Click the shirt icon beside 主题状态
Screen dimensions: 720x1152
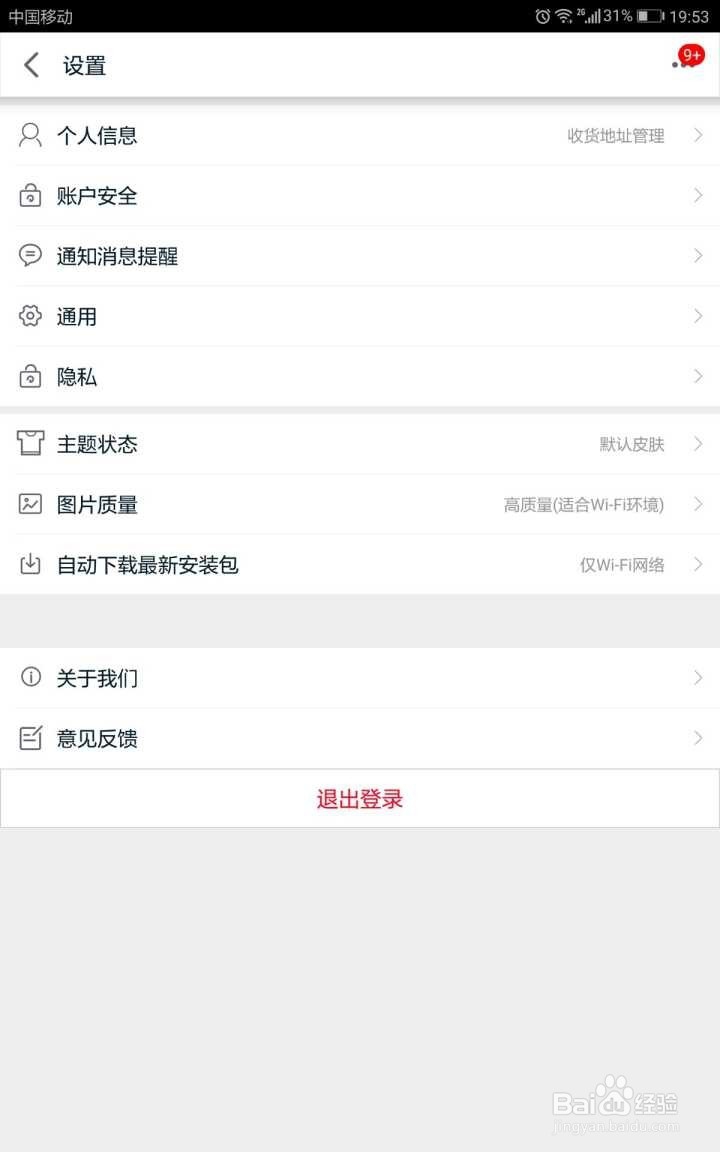(x=29, y=443)
